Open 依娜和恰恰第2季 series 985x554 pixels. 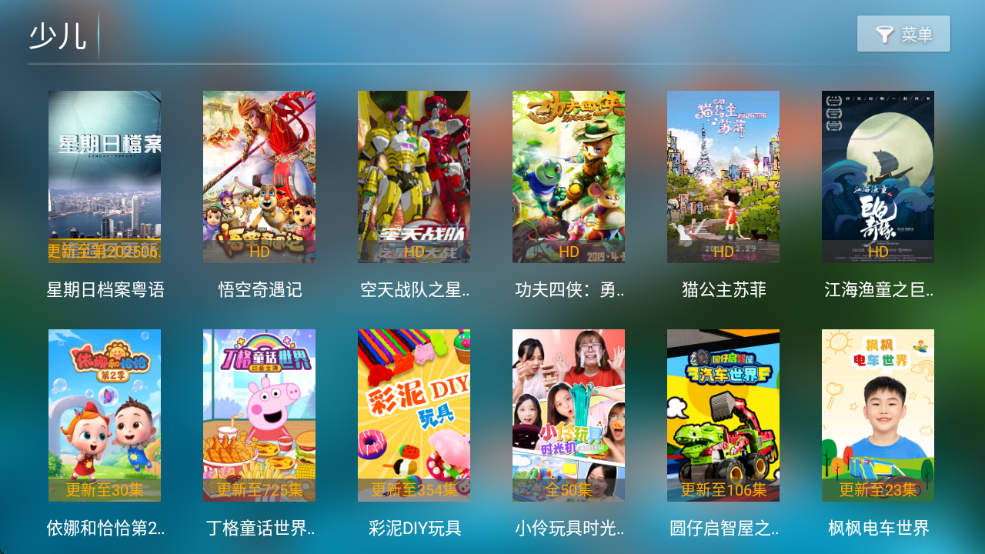pyautogui.click(x=105, y=415)
